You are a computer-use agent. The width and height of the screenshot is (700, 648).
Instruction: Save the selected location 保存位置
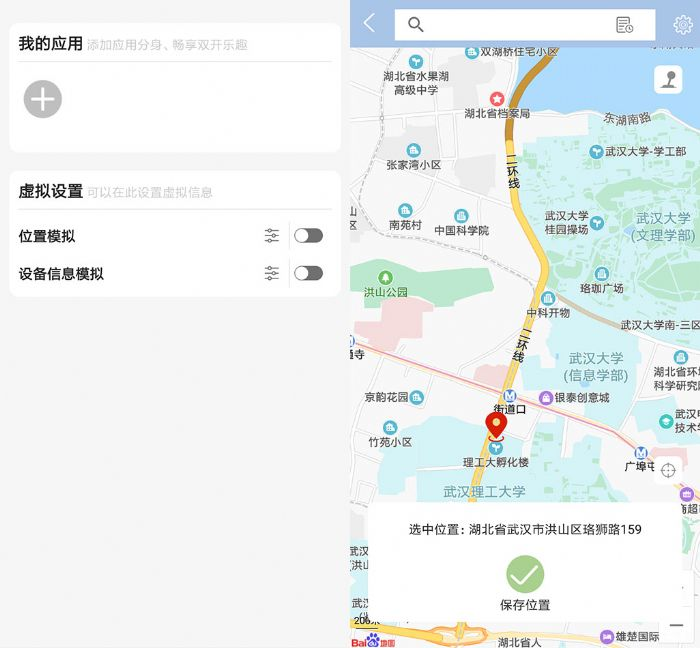(x=525, y=576)
